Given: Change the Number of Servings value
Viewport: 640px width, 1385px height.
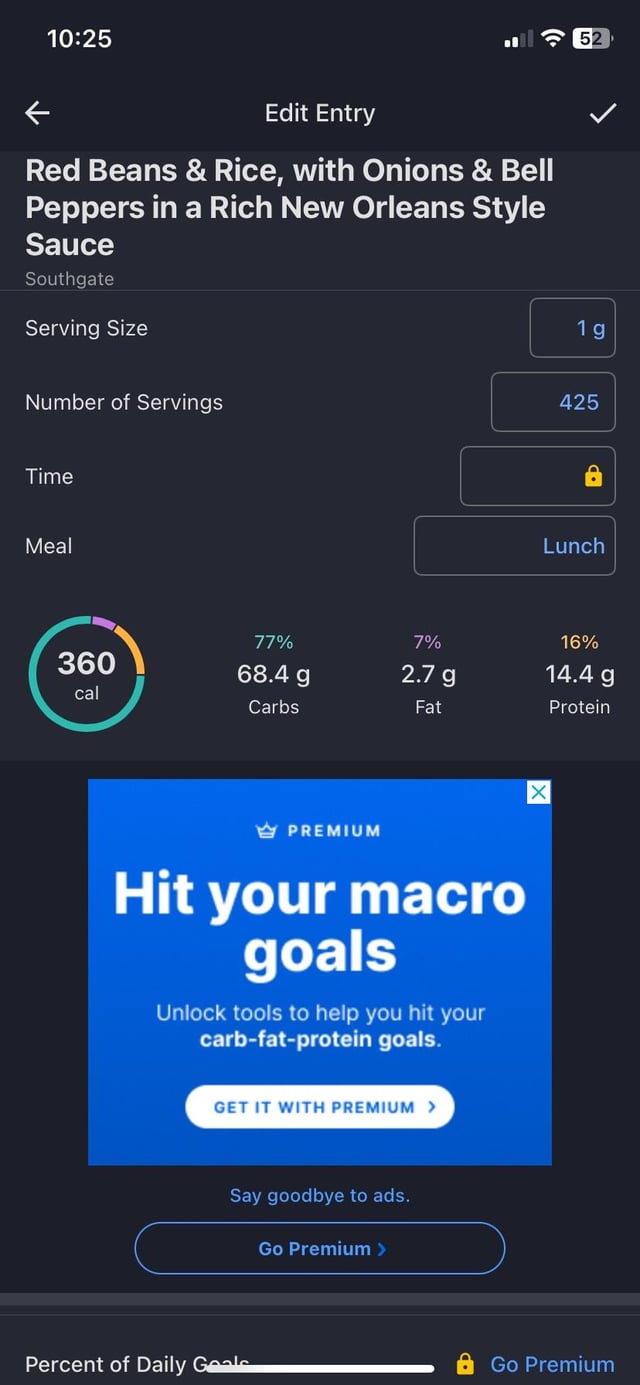Looking at the screenshot, I should click(x=553, y=402).
